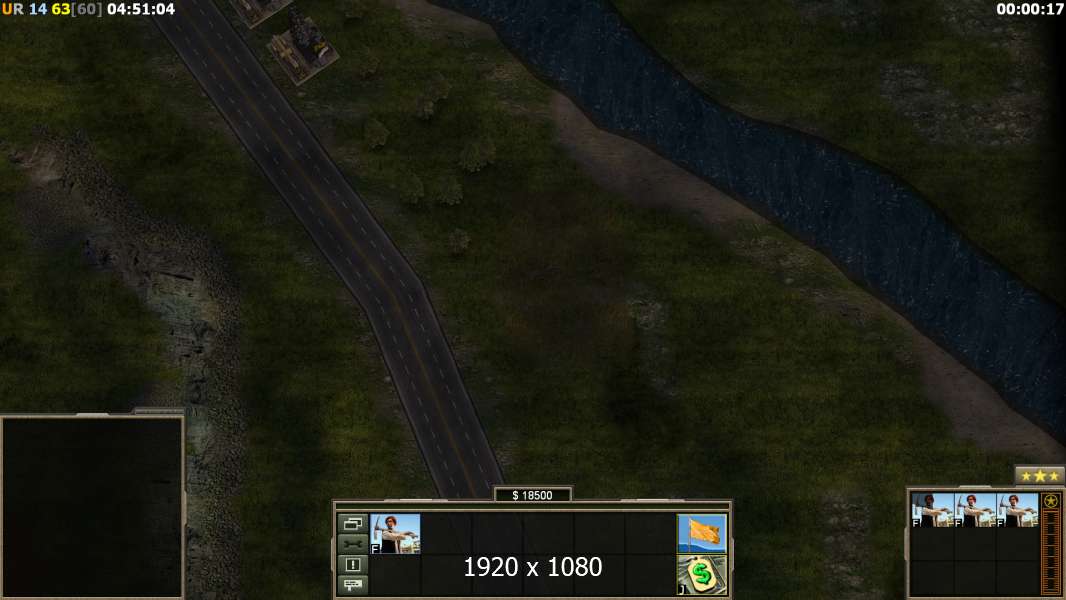Tap the green dollar sell button
This screenshot has width=1066, height=600.
click(x=702, y=575)
